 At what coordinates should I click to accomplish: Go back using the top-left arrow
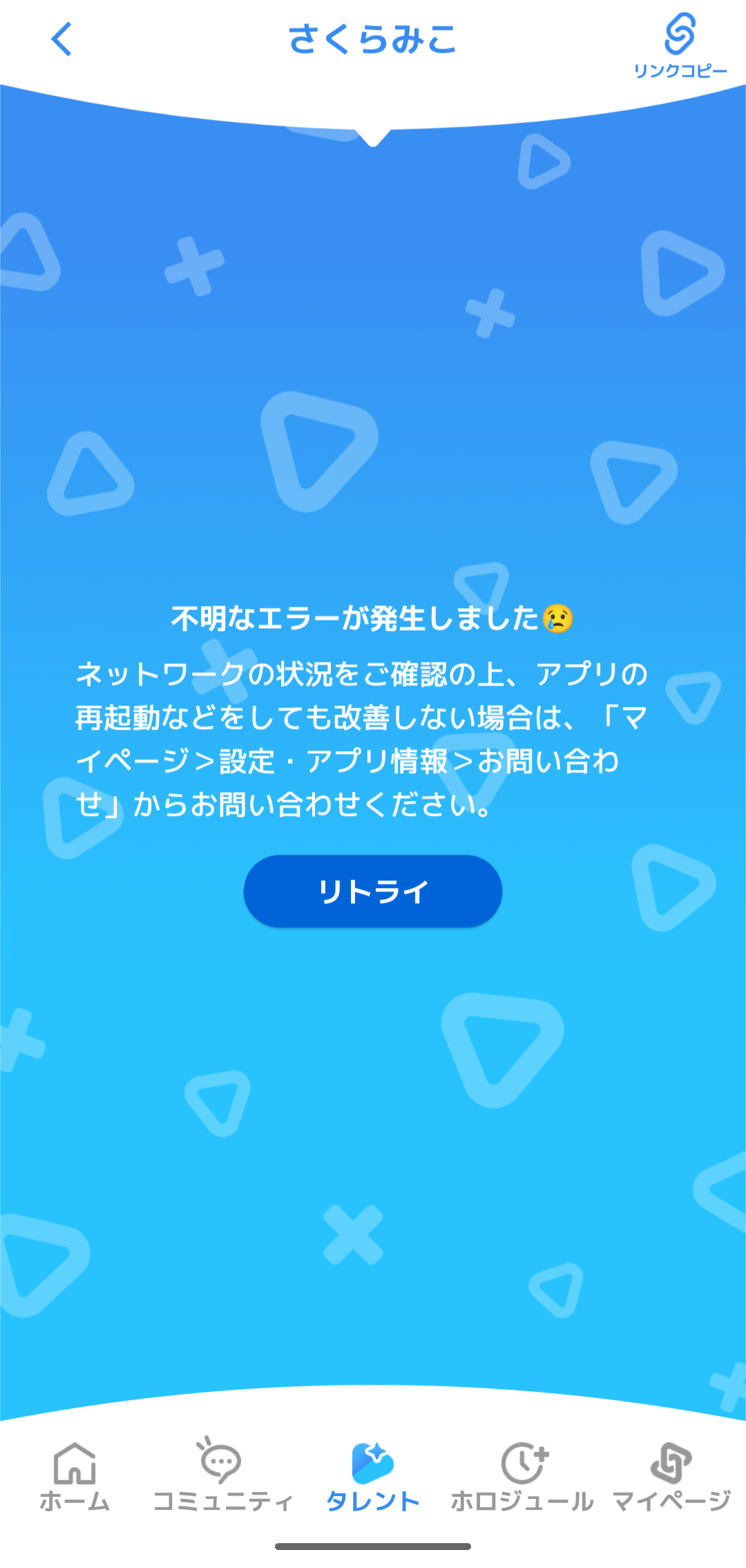click(x=62, y=39)
